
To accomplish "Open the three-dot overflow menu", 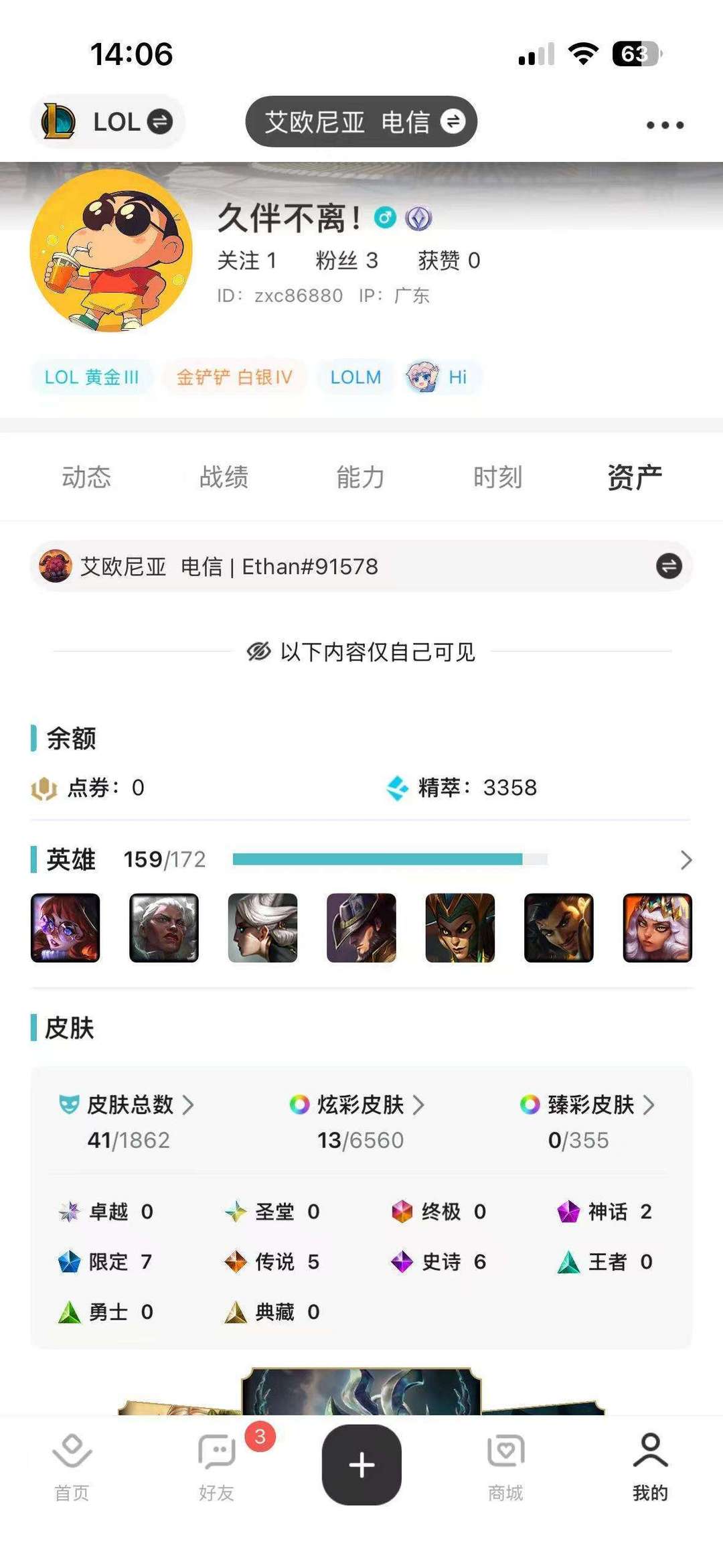I will point(665,125).
